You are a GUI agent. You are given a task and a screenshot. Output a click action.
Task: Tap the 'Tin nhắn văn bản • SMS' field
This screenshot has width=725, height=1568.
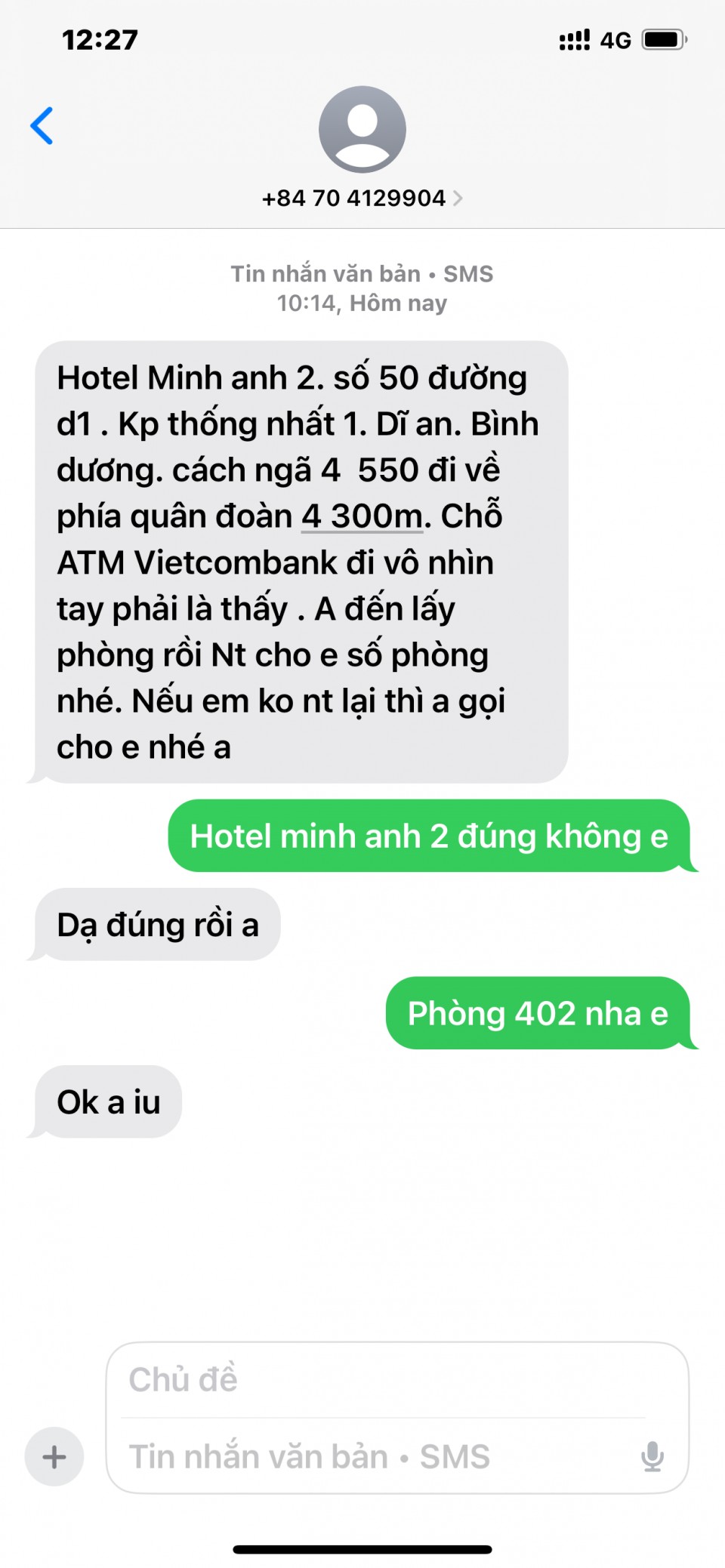tap(370, 1456)
